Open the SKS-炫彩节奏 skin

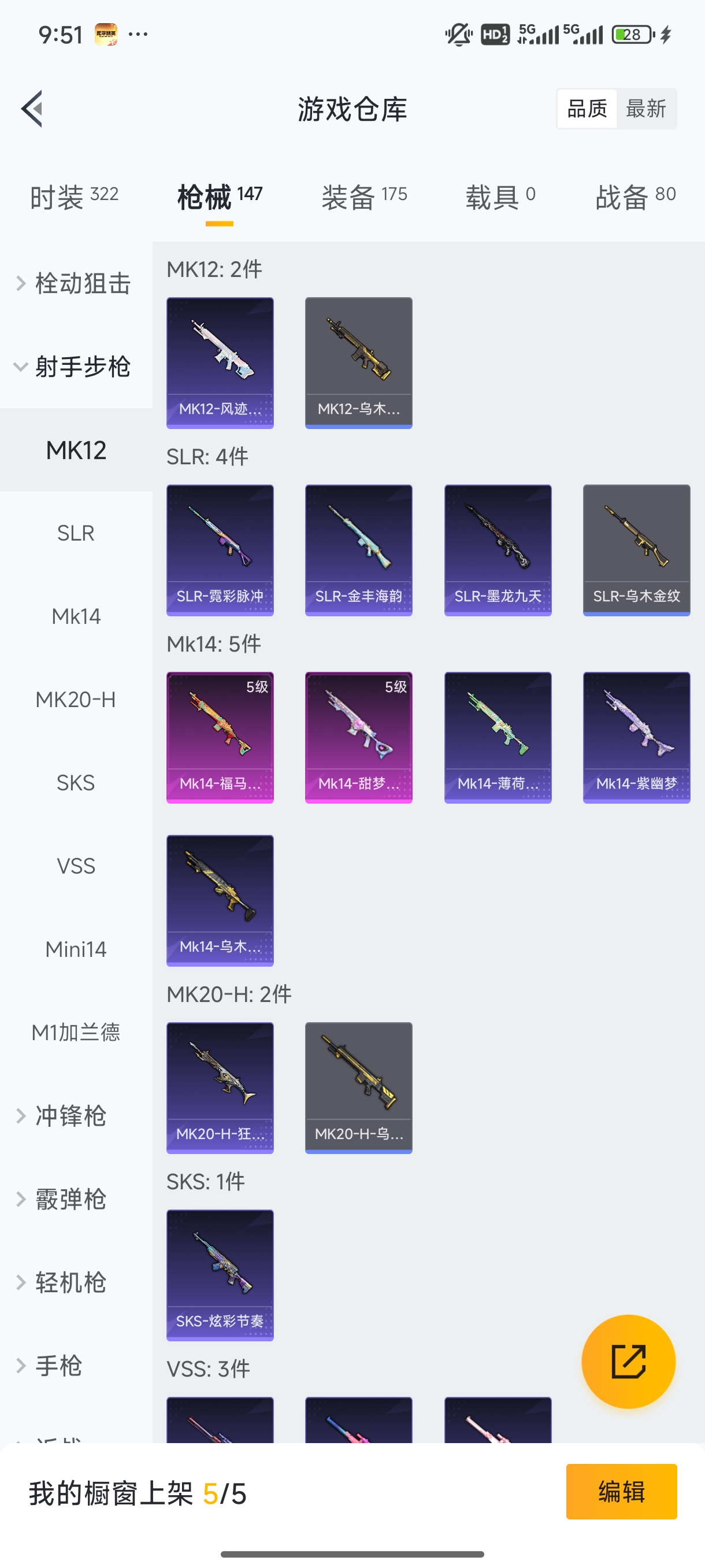pos(220,1275)
